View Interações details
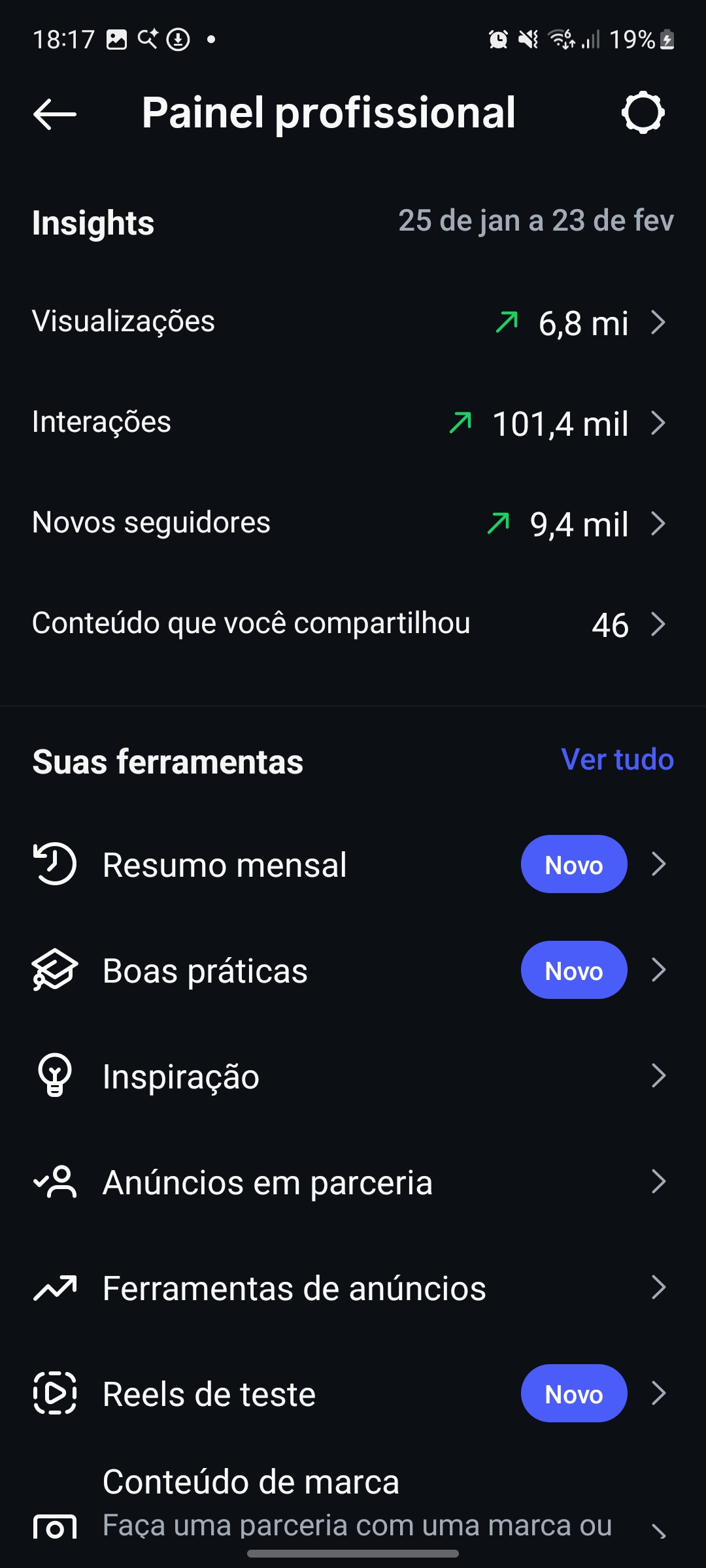This screenshot has height=1568, width=706. point(353,423)
